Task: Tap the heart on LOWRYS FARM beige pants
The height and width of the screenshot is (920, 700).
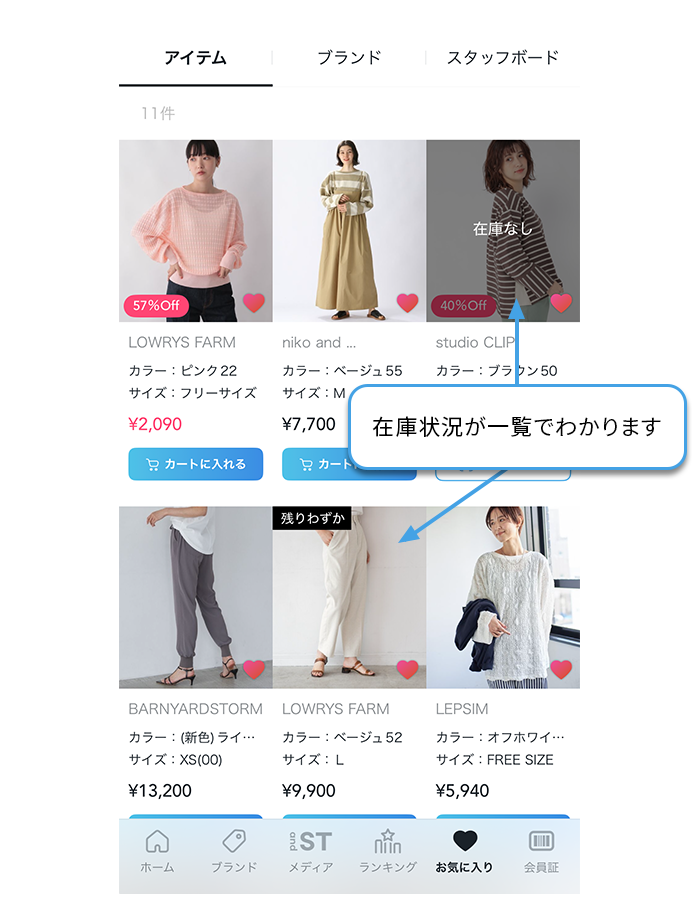Action: [407, 669]
